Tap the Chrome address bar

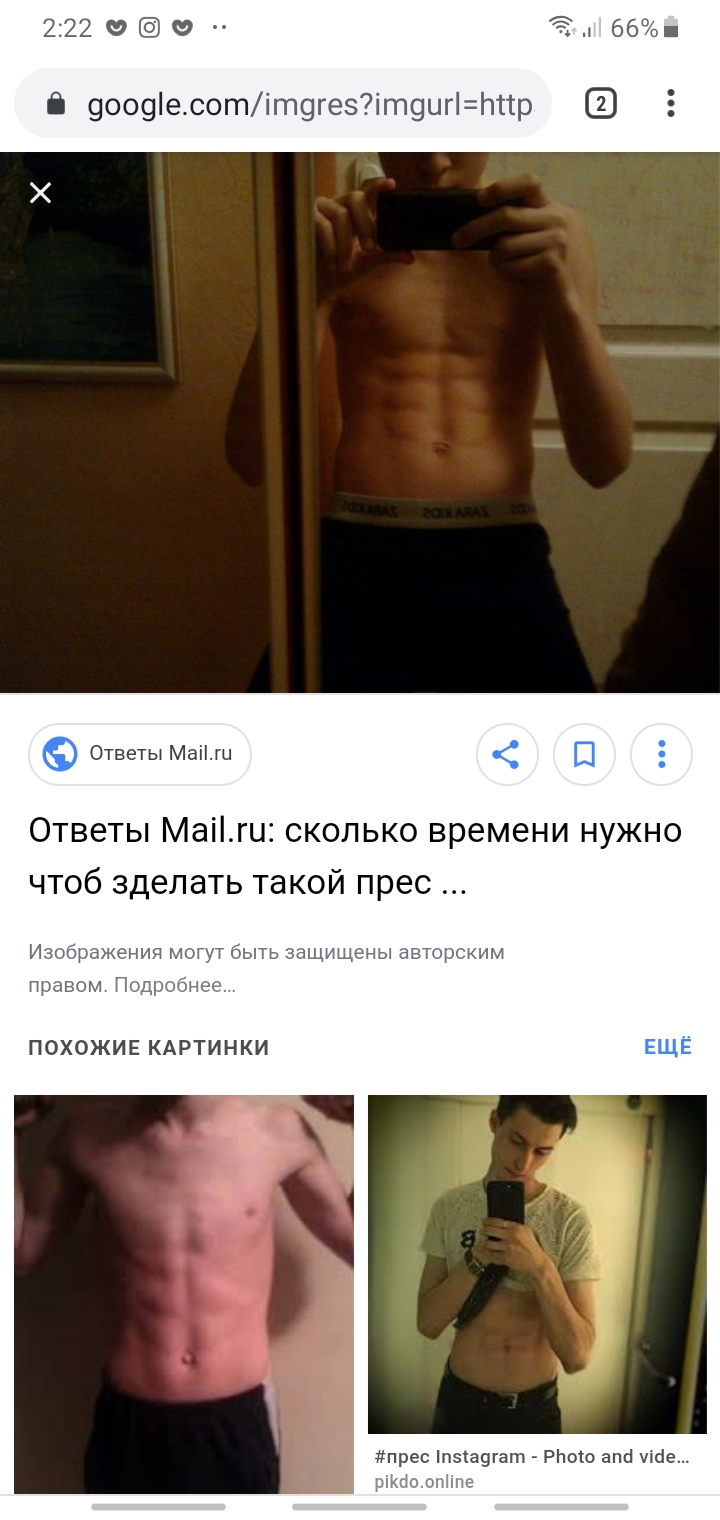[290, 104]
